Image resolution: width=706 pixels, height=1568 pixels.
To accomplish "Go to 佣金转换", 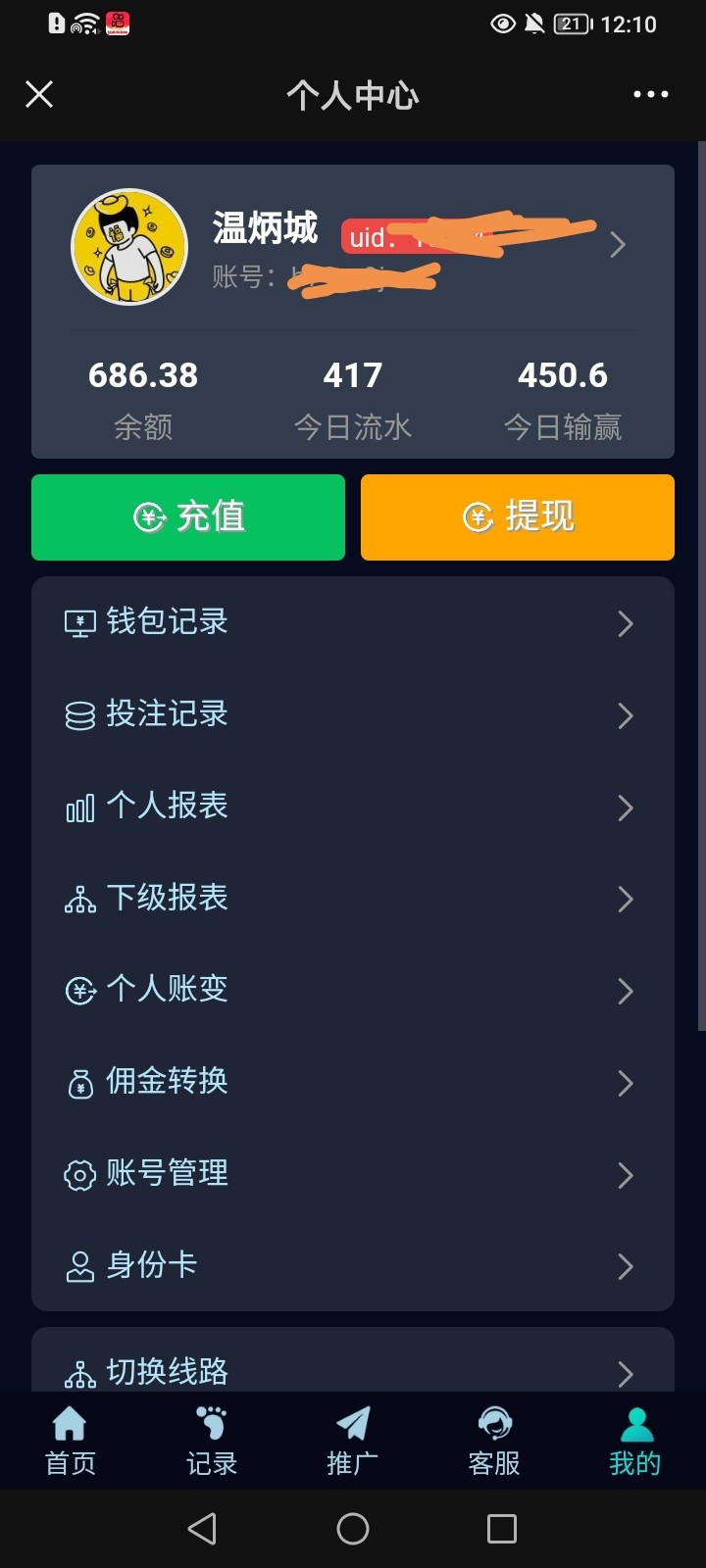I will [x=352, y=1082].
